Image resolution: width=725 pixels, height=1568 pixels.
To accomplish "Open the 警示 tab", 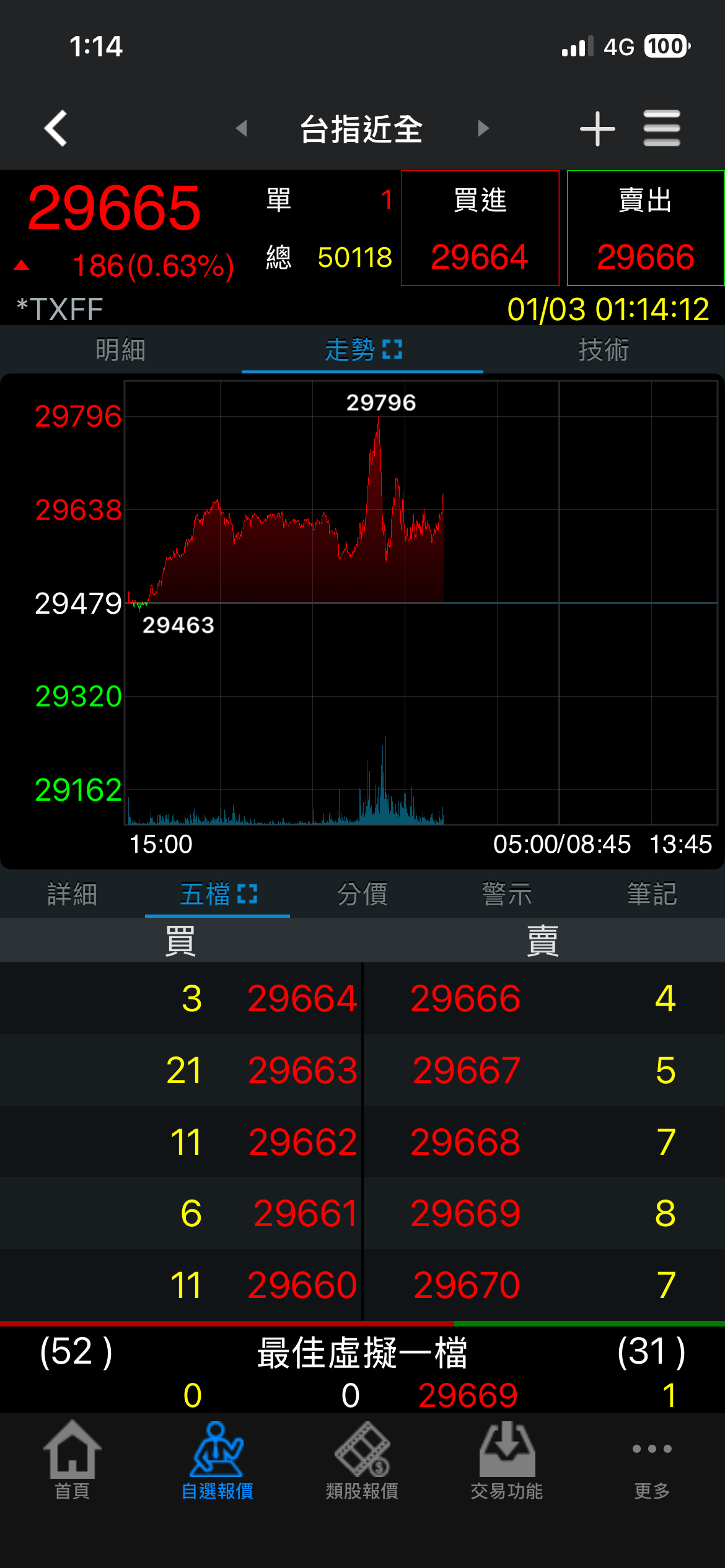I will 507,894.
